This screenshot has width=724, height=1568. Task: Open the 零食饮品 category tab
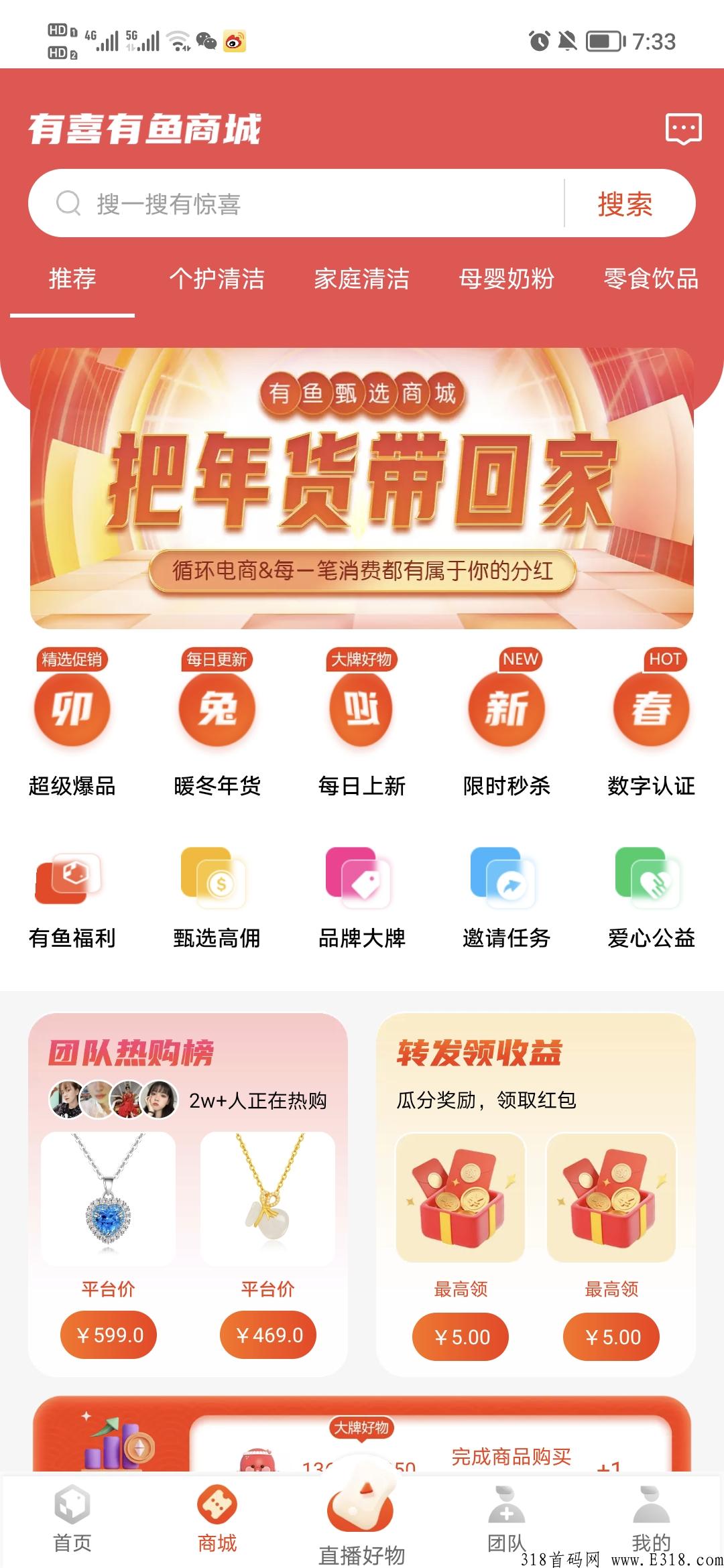650,279
